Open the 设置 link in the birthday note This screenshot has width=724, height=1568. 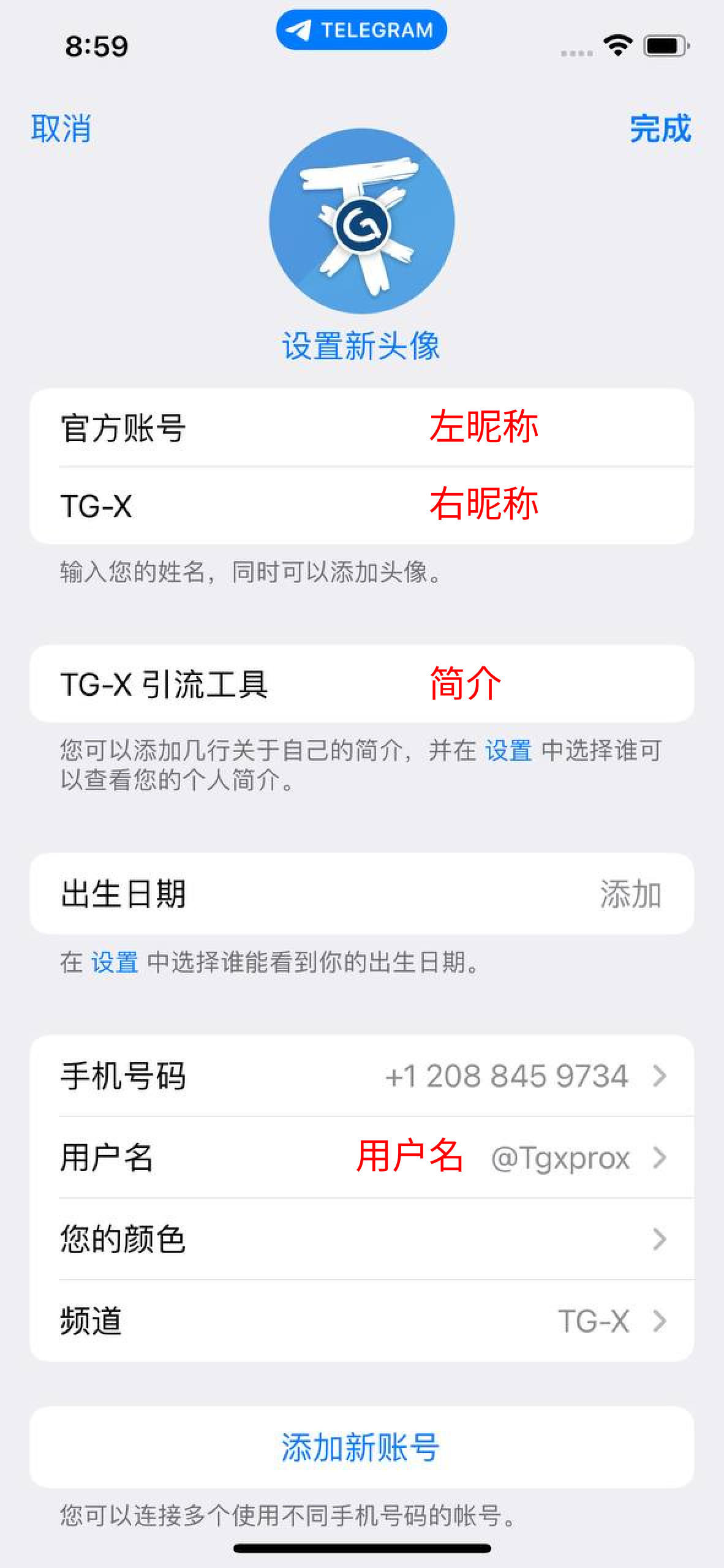(x=115, y=962)
